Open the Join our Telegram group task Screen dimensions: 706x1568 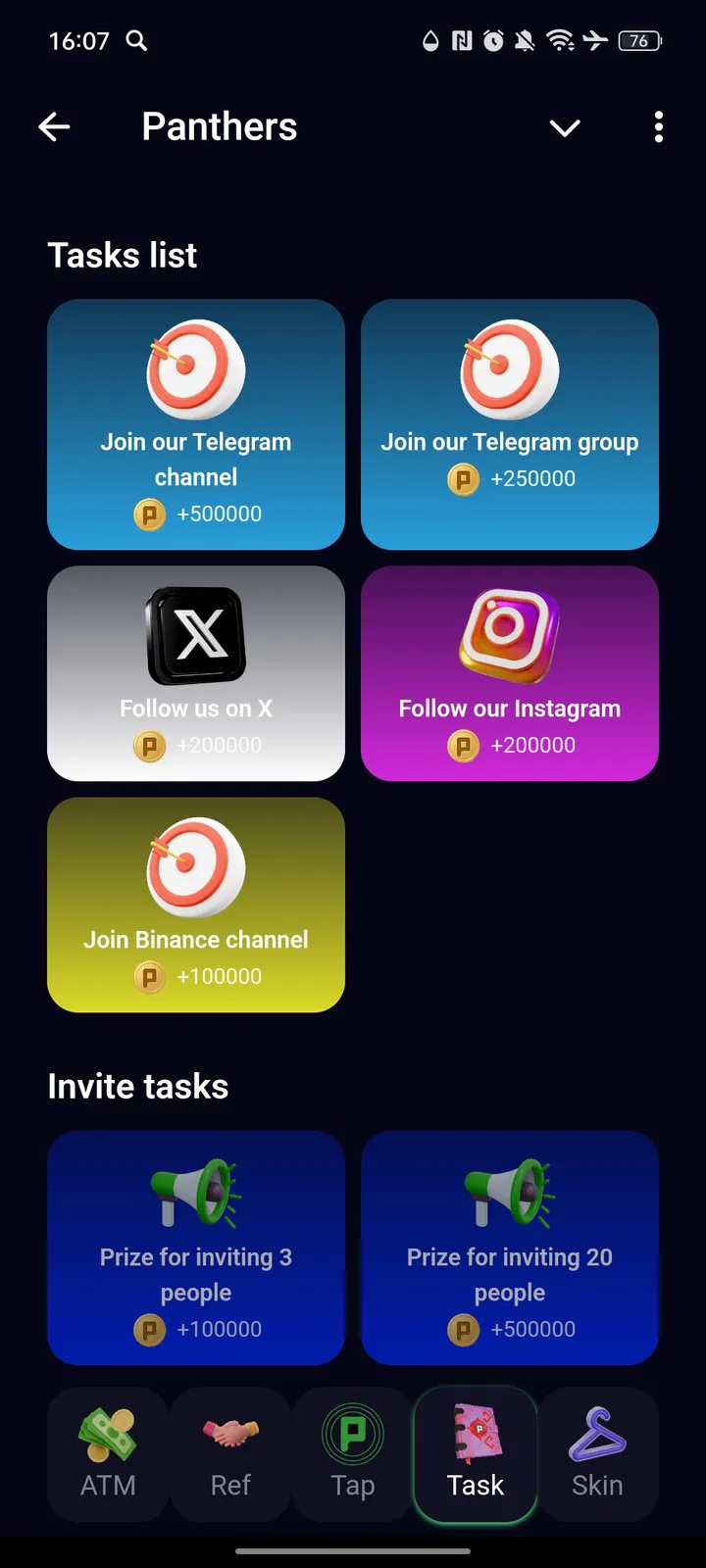click(x=509, y=424)
